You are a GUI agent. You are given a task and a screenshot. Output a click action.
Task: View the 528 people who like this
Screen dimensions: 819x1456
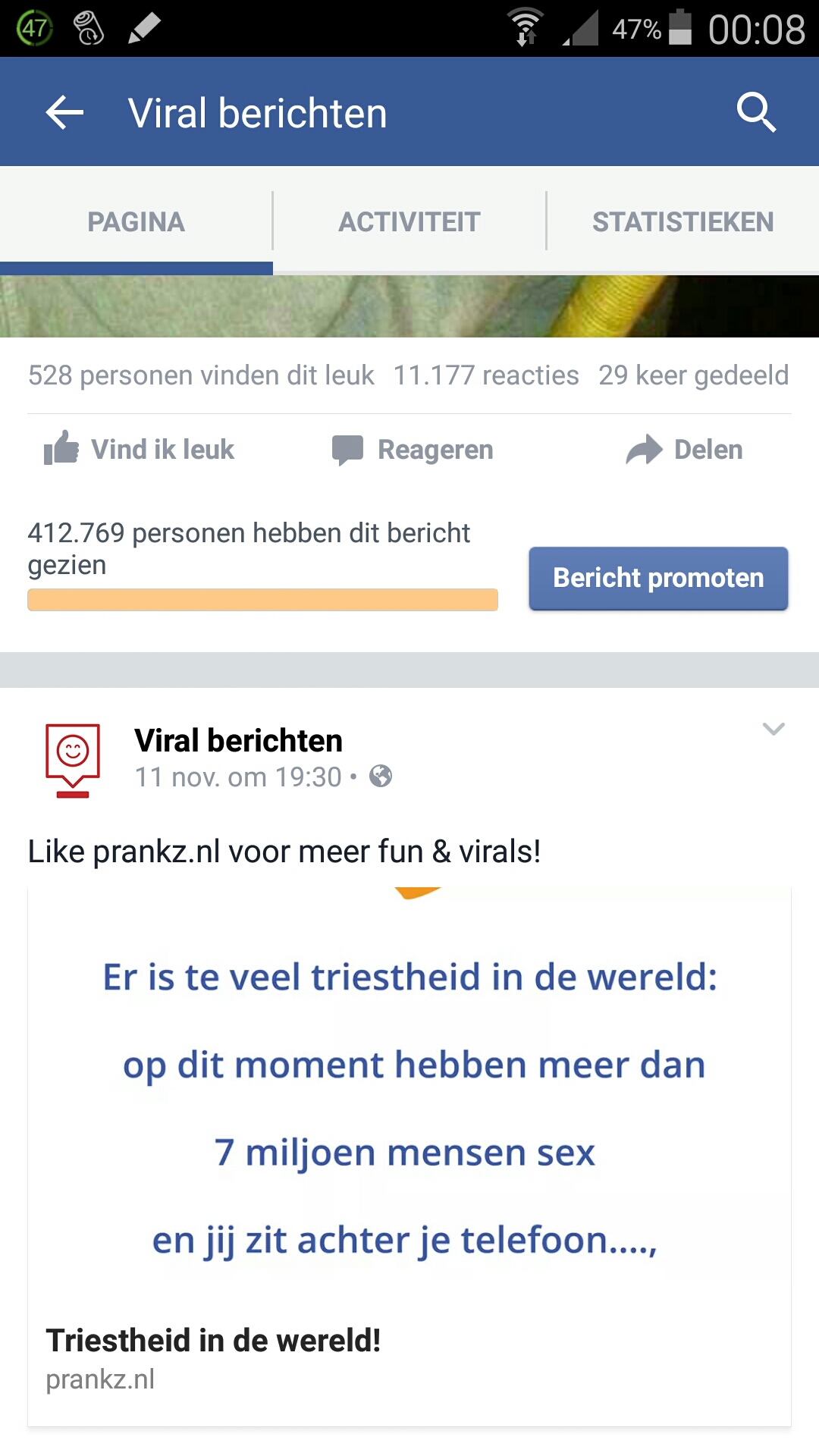pos(201,375)
